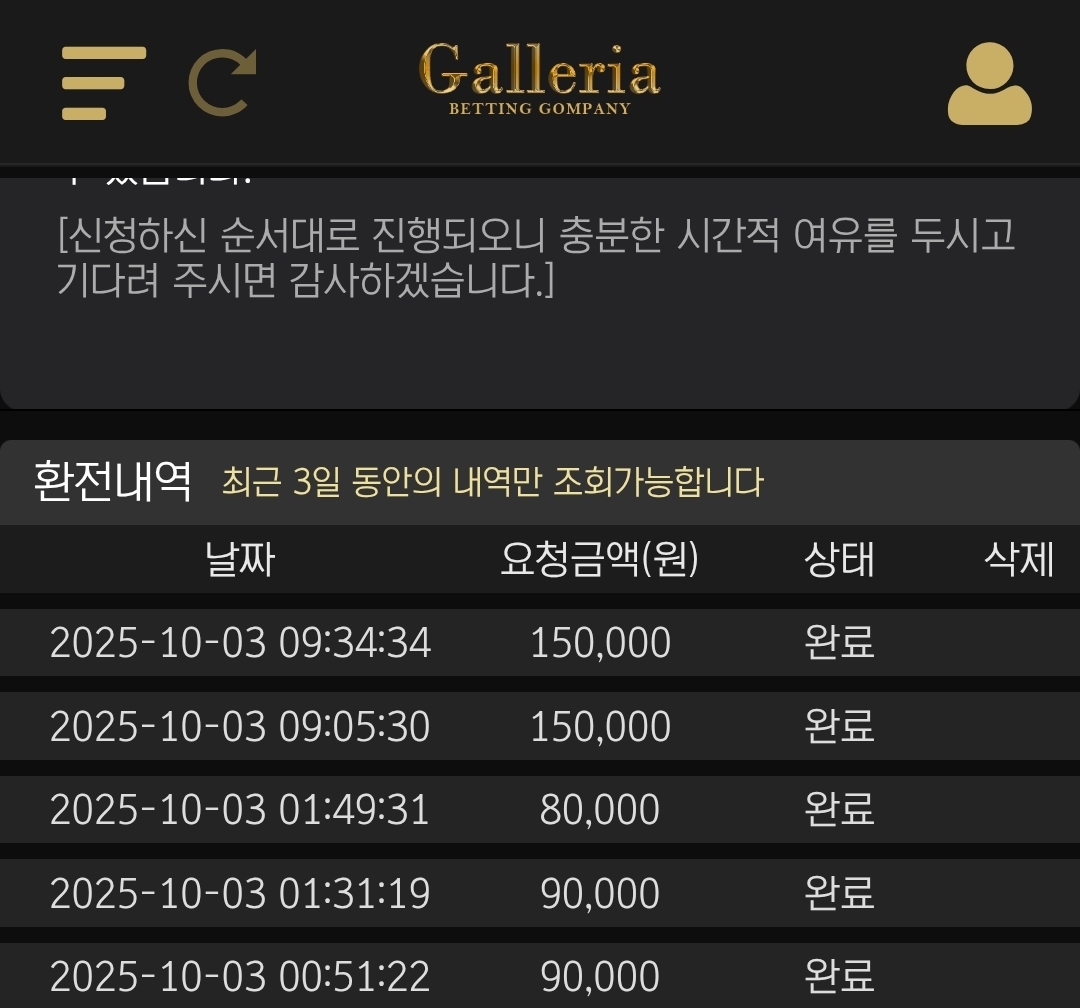Open the side menu with the hamburger icon
Image resolution: width=1080 pixels, height=1008 pixels.
tap(103, 83)
